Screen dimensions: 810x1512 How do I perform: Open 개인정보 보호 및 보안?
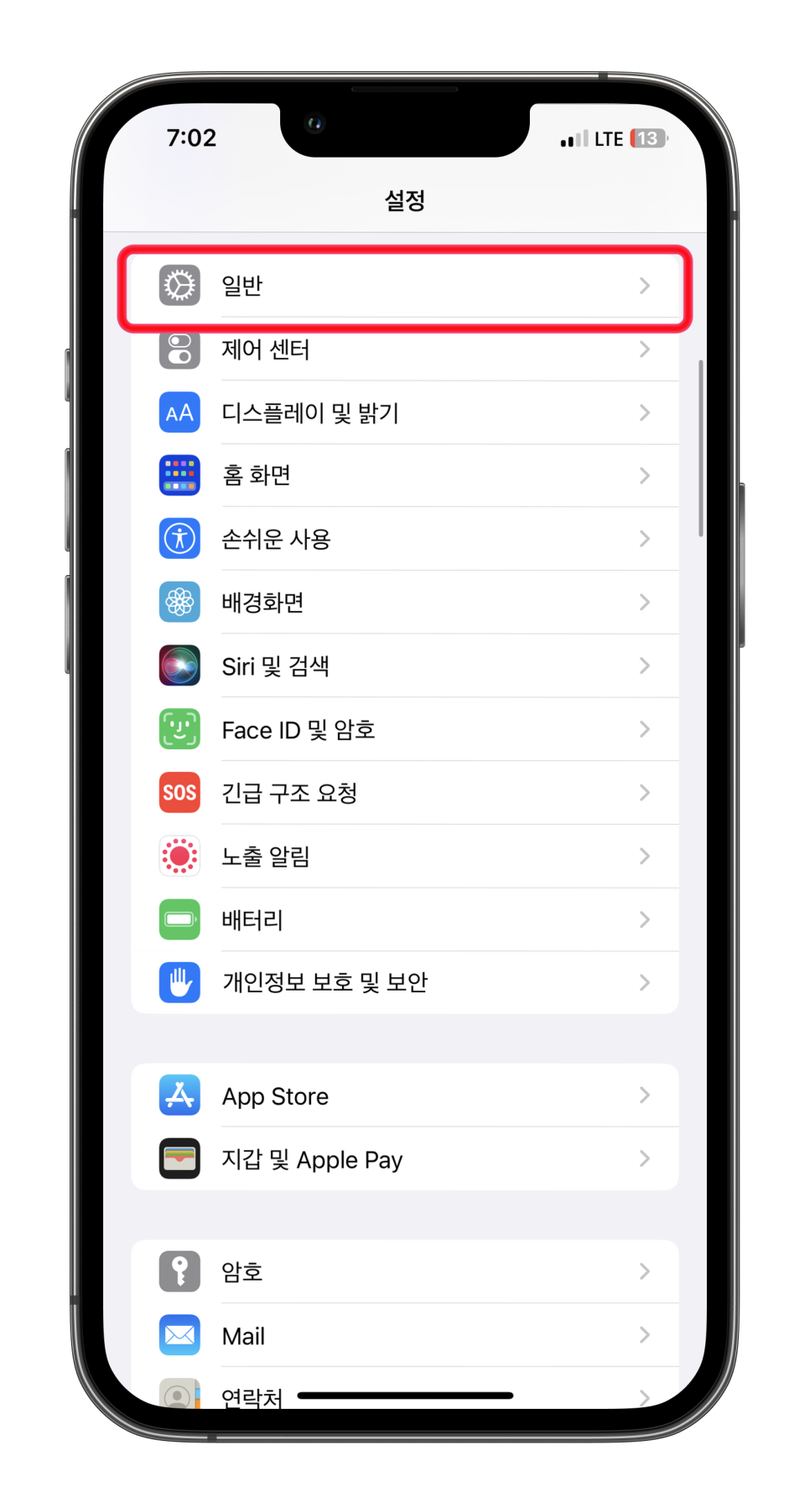pos(405,982)
